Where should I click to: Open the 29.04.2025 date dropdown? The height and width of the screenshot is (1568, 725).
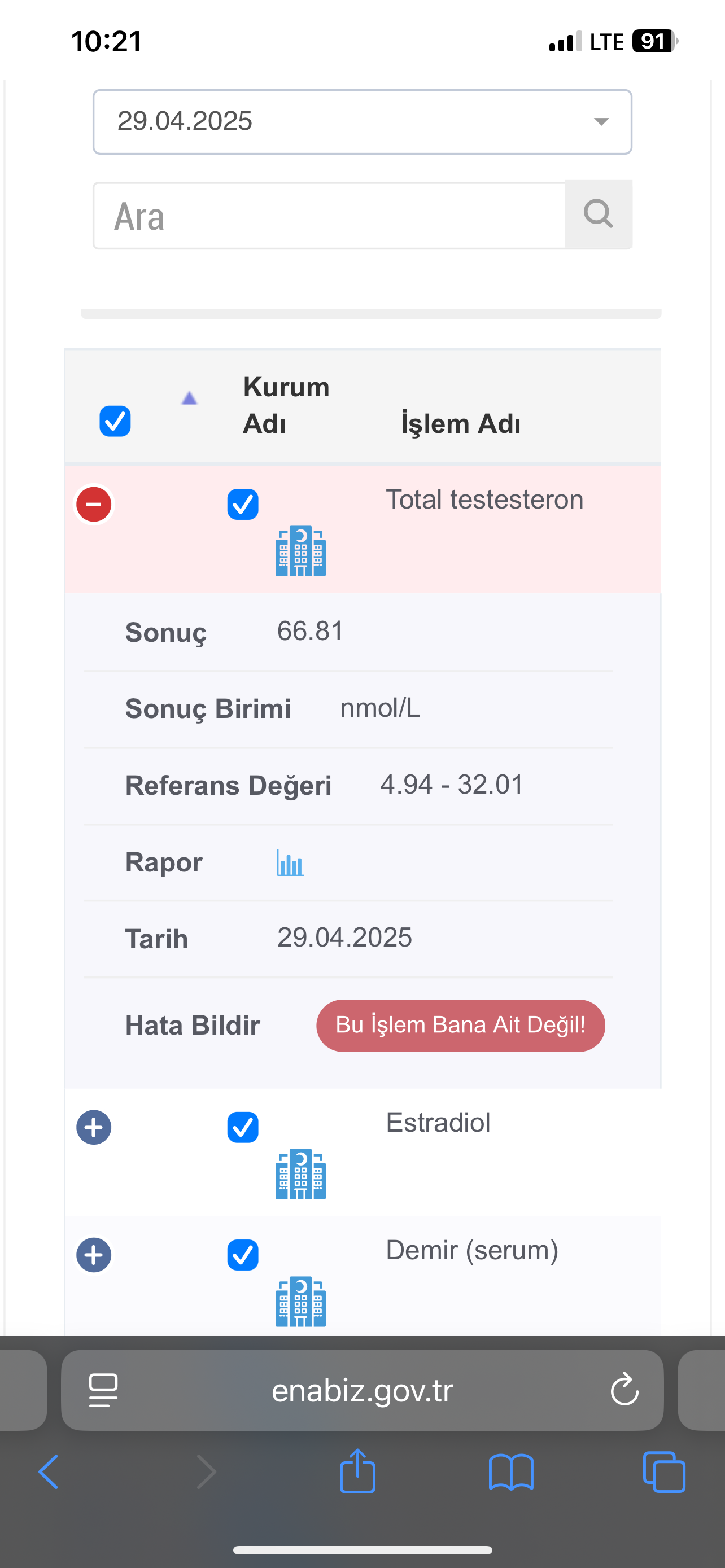[362, 122]
